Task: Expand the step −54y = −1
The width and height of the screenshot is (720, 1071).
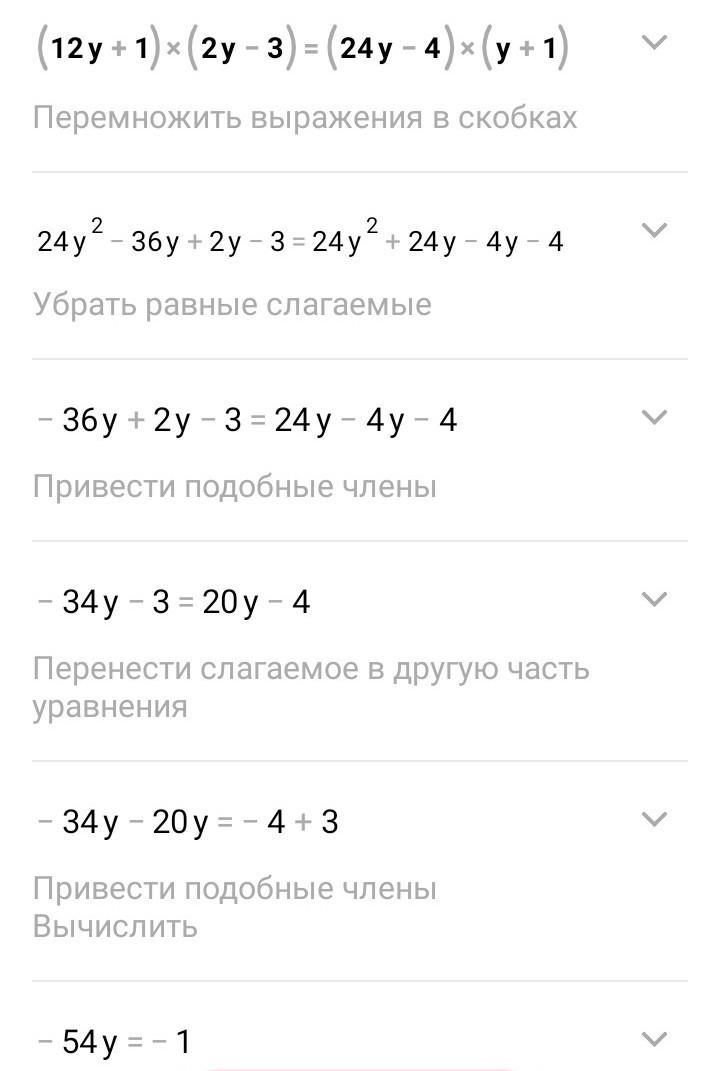Action: pyautogui.click(x=653, y=1039)
